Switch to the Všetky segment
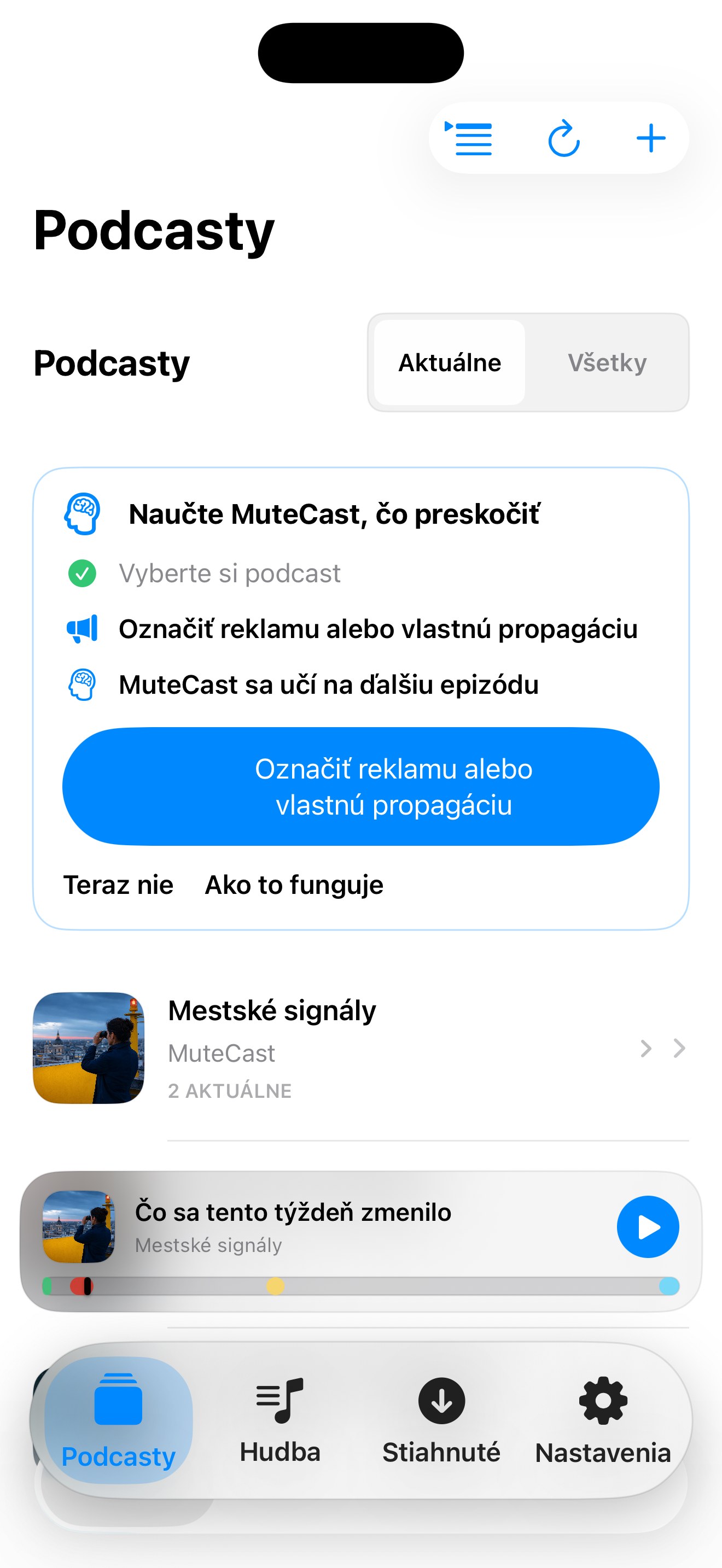 pos(607,363)
